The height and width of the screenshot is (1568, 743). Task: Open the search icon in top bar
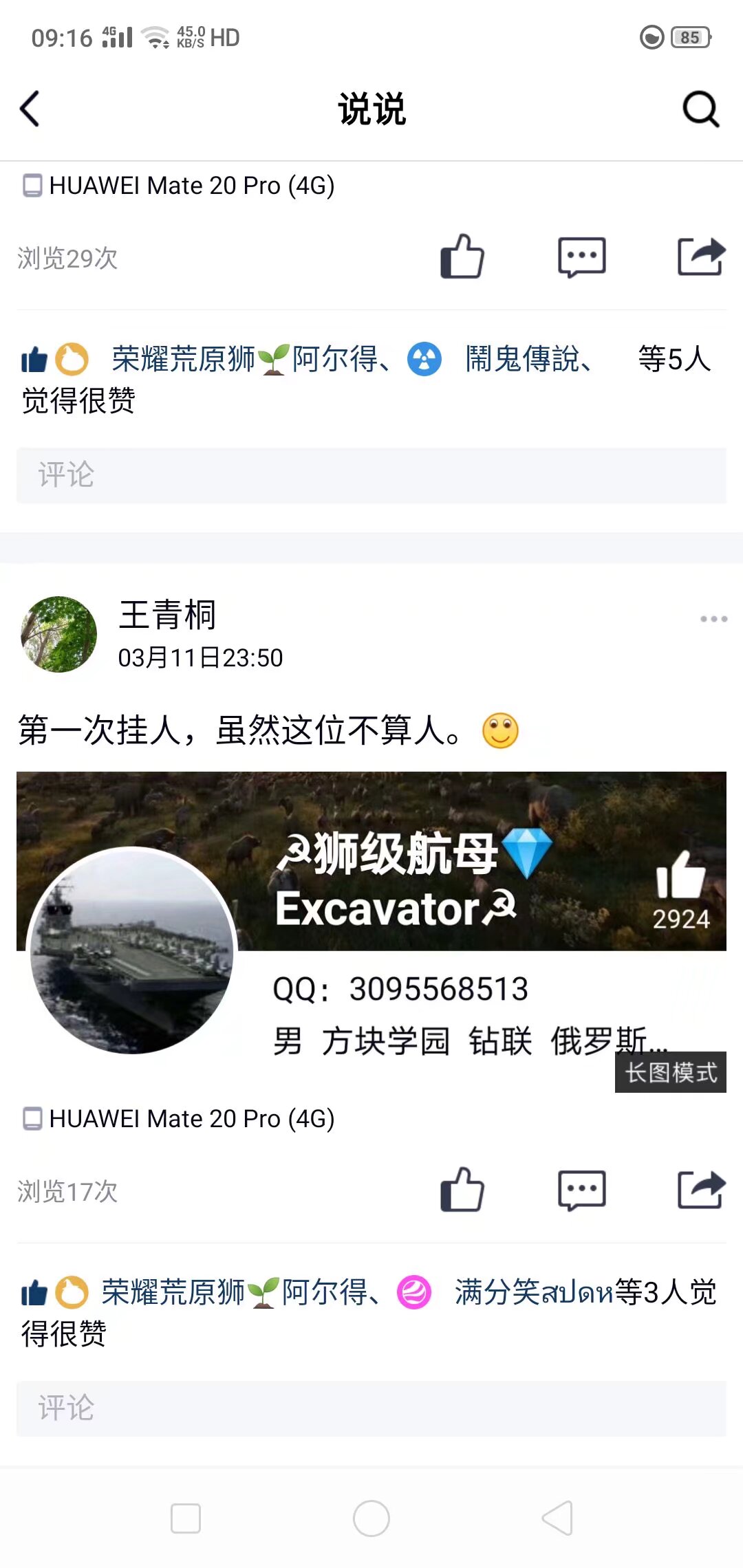(700, 109)
